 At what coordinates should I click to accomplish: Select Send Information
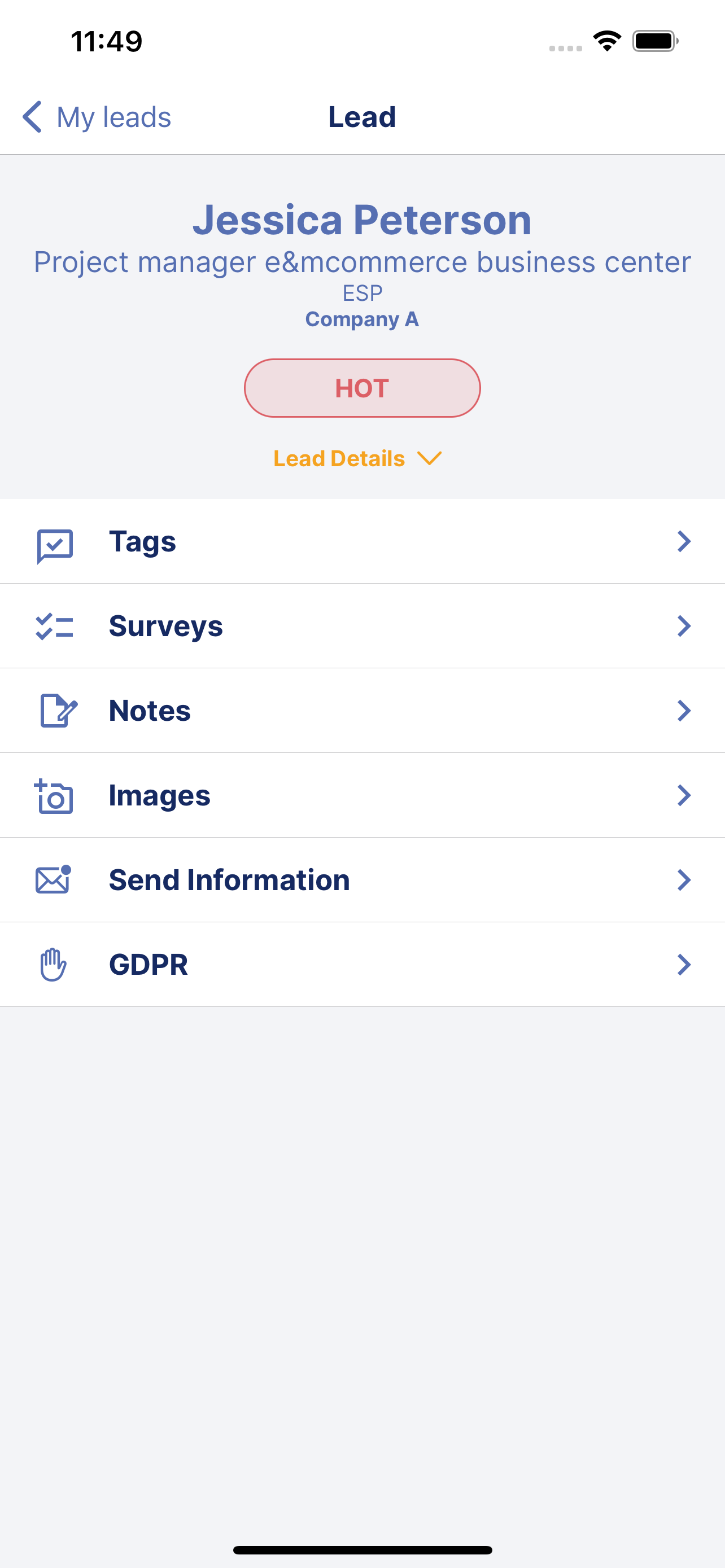pyautogui.click(x=362, y=879)
